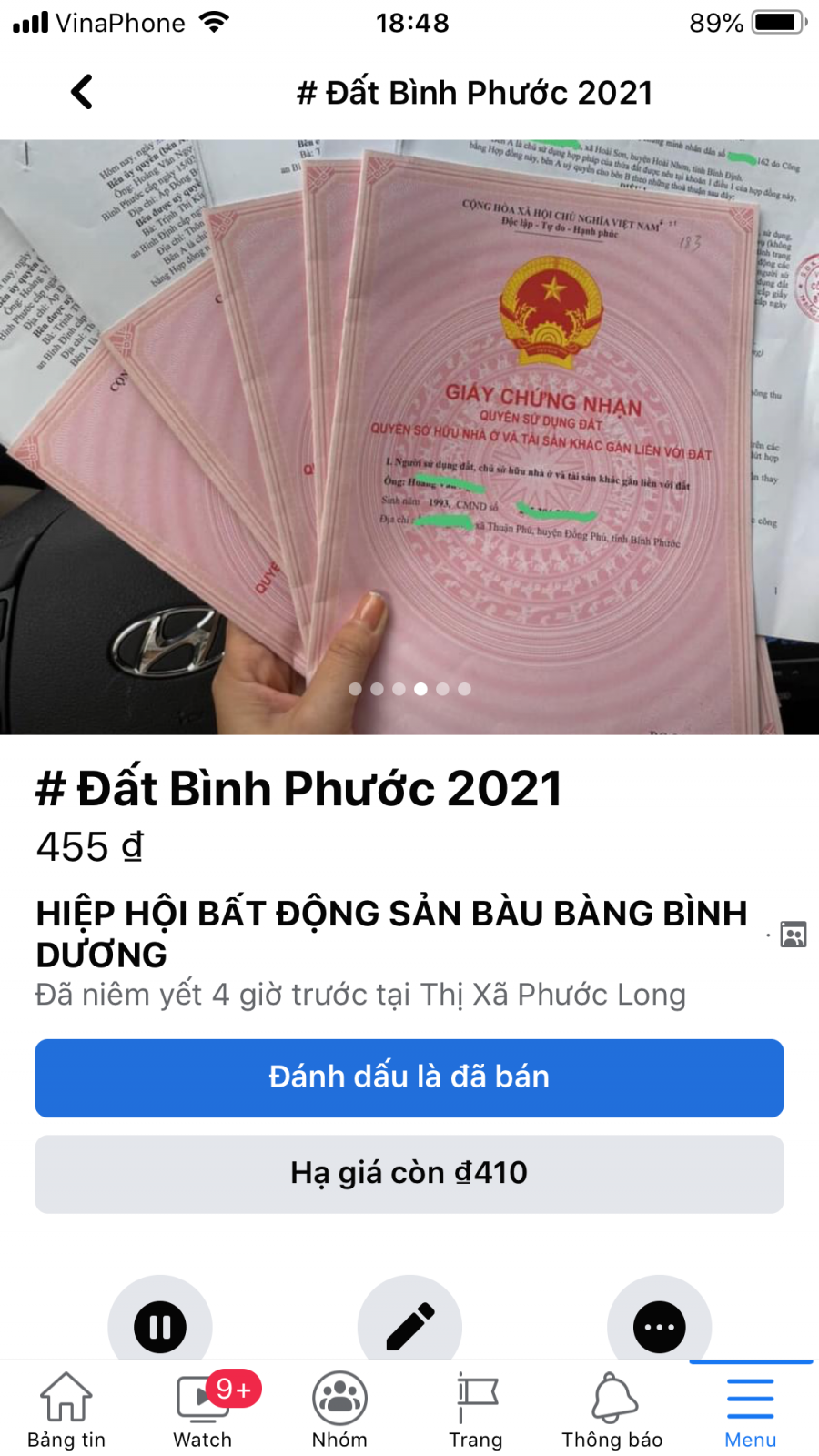
Task: Edit the listing with the pencil icon
Action: (x=409, y=1327)
